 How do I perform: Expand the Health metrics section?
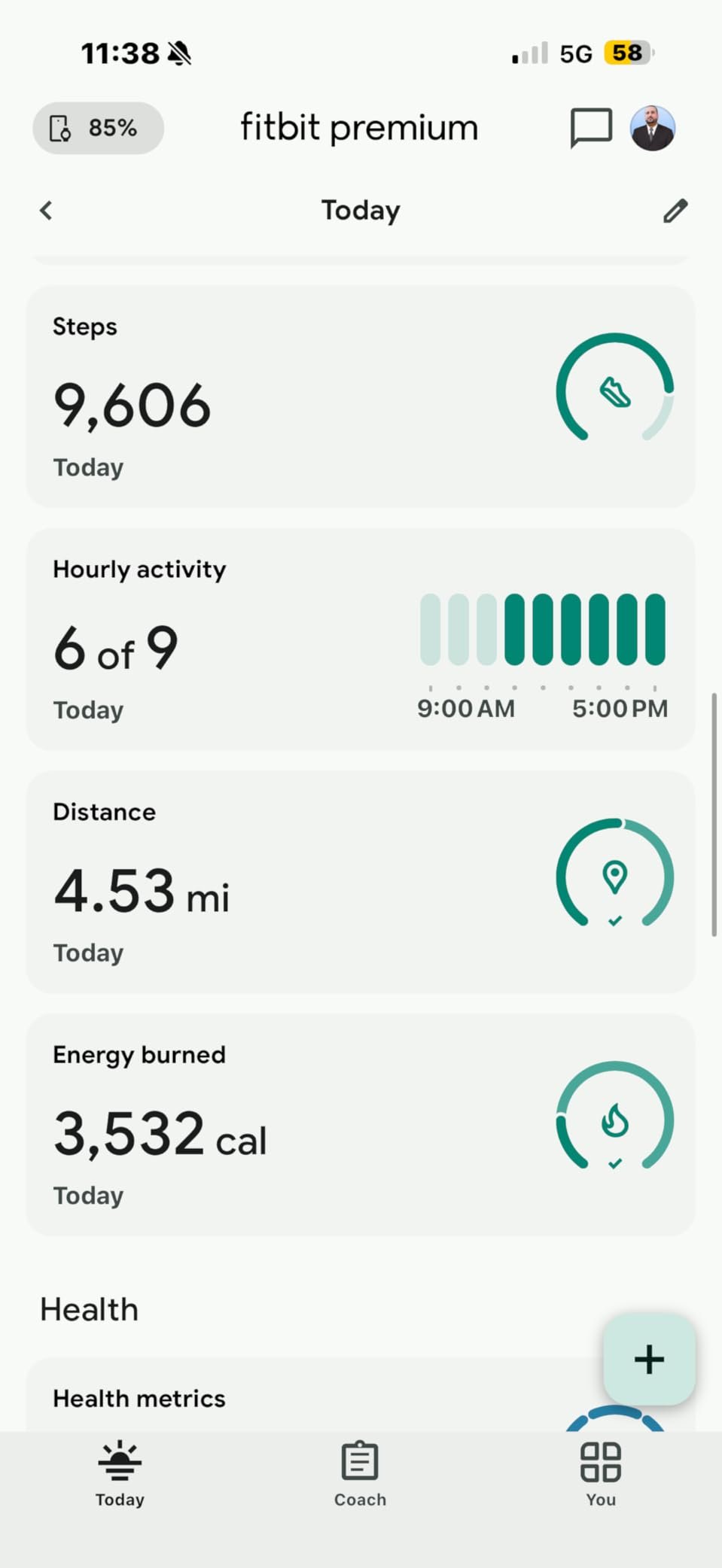(x=139, y=1398)
